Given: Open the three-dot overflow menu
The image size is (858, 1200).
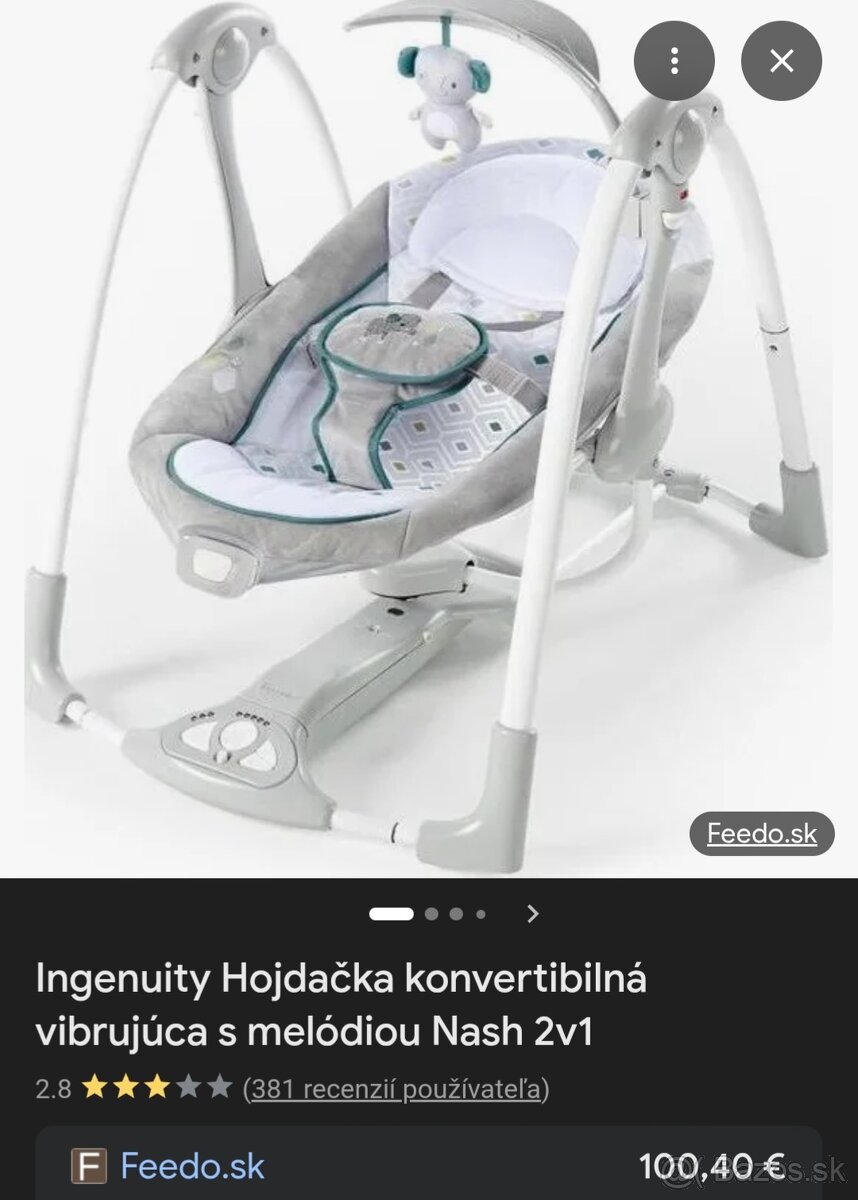Looking at the screenshot, I should coord(676,61).
